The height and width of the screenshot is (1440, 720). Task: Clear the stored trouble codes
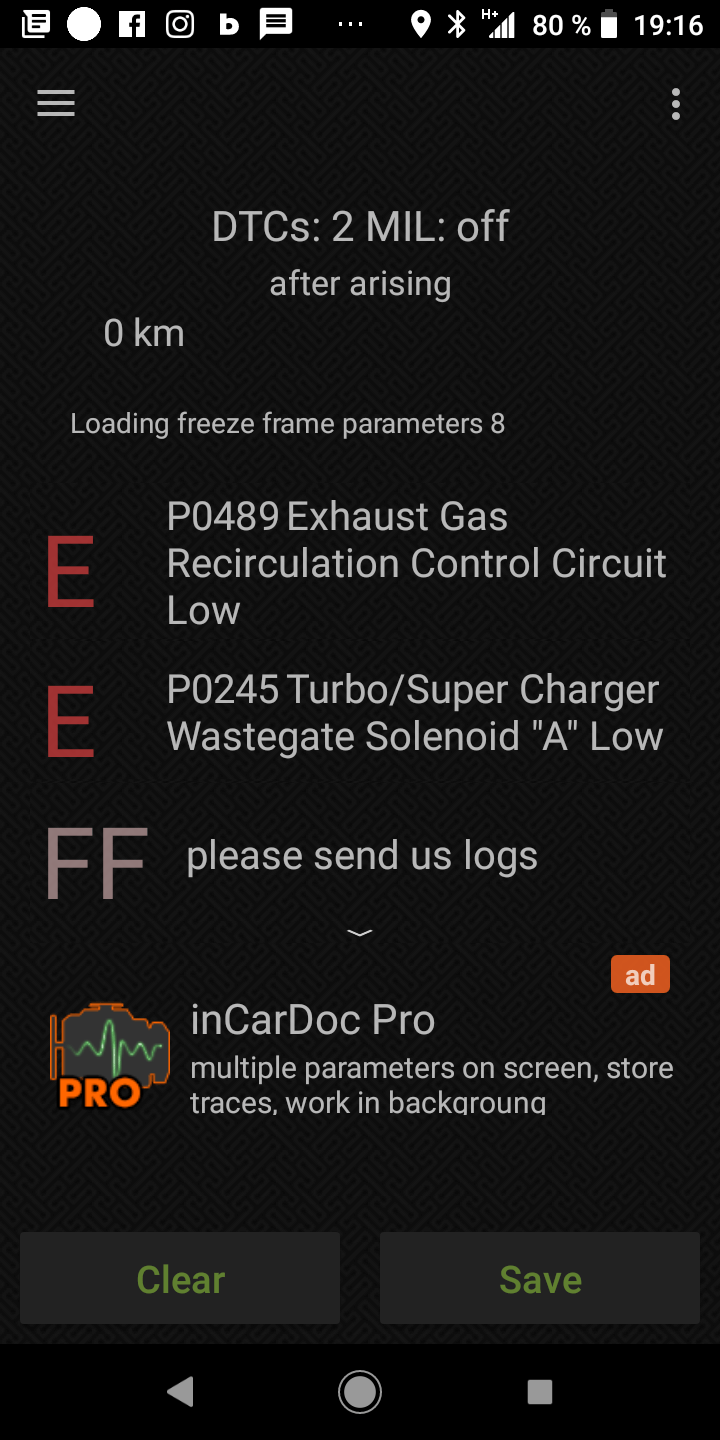point(179,1278)
